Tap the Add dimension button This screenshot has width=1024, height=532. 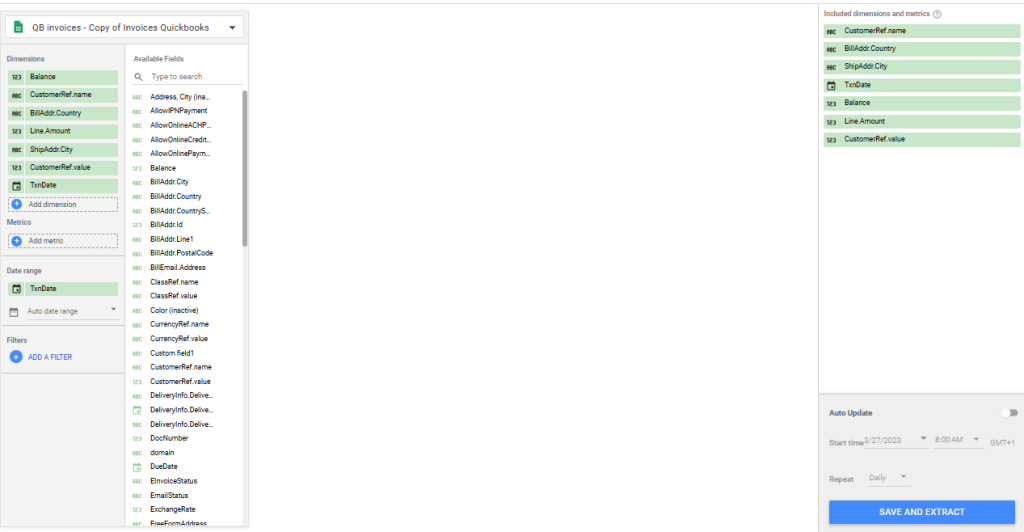point(62,204)
